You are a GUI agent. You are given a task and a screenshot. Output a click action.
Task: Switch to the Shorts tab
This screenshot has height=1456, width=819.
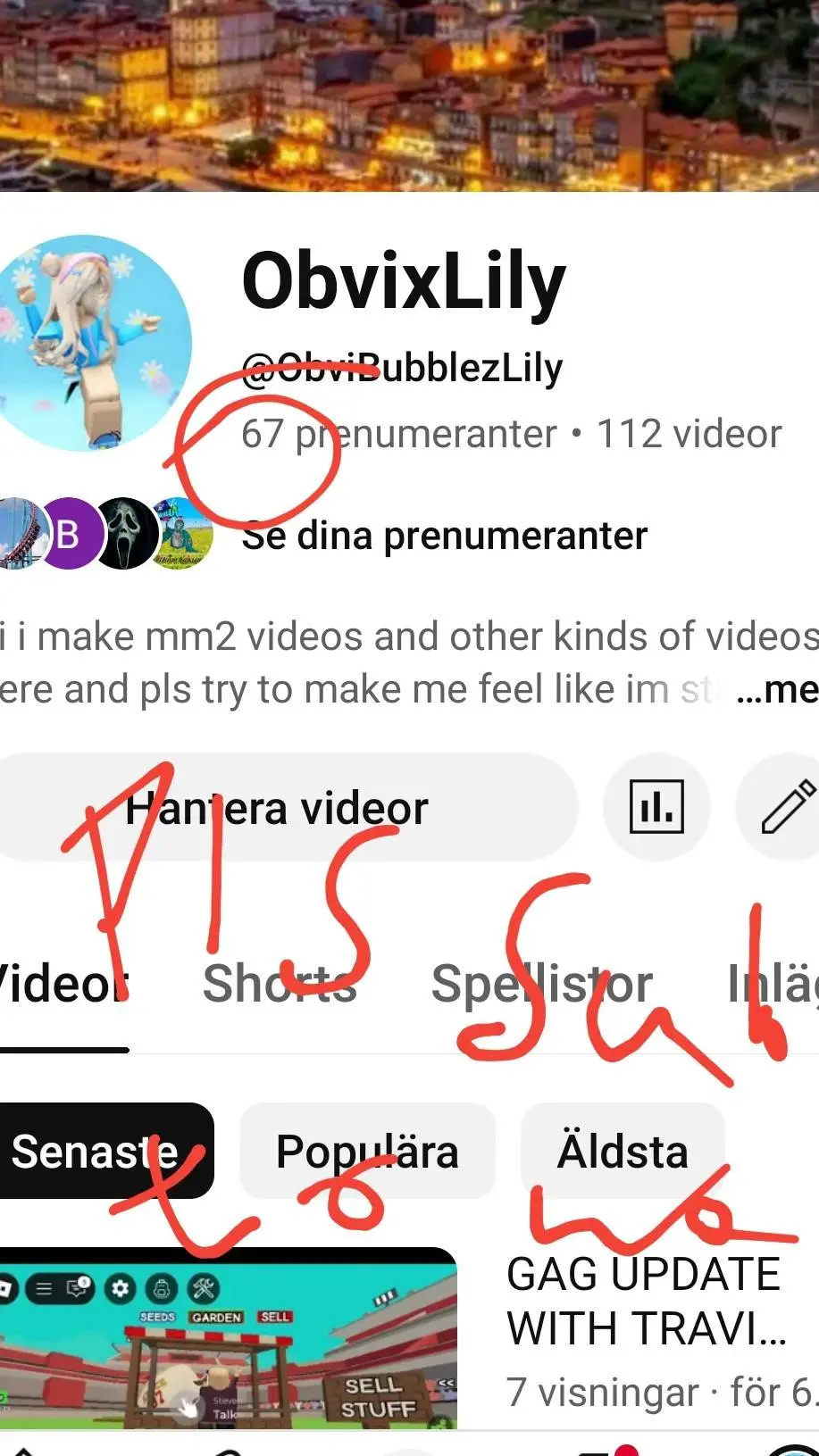[x=280, y=984]
